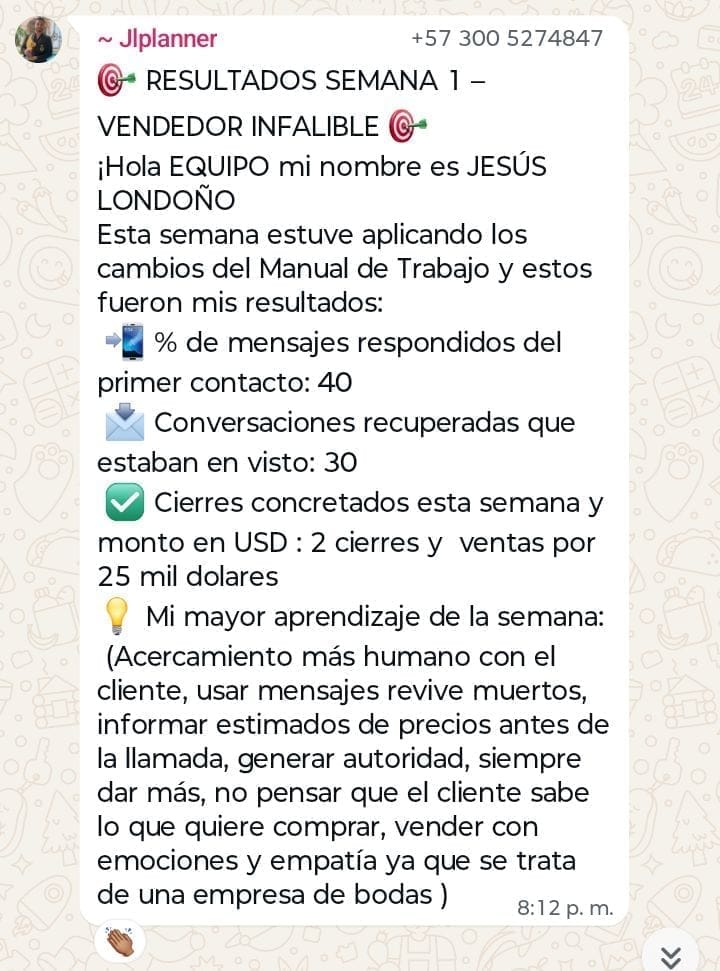Tap the phone number +57 300 5274847
Screen dimensions: 720x971
coord(506,38)
